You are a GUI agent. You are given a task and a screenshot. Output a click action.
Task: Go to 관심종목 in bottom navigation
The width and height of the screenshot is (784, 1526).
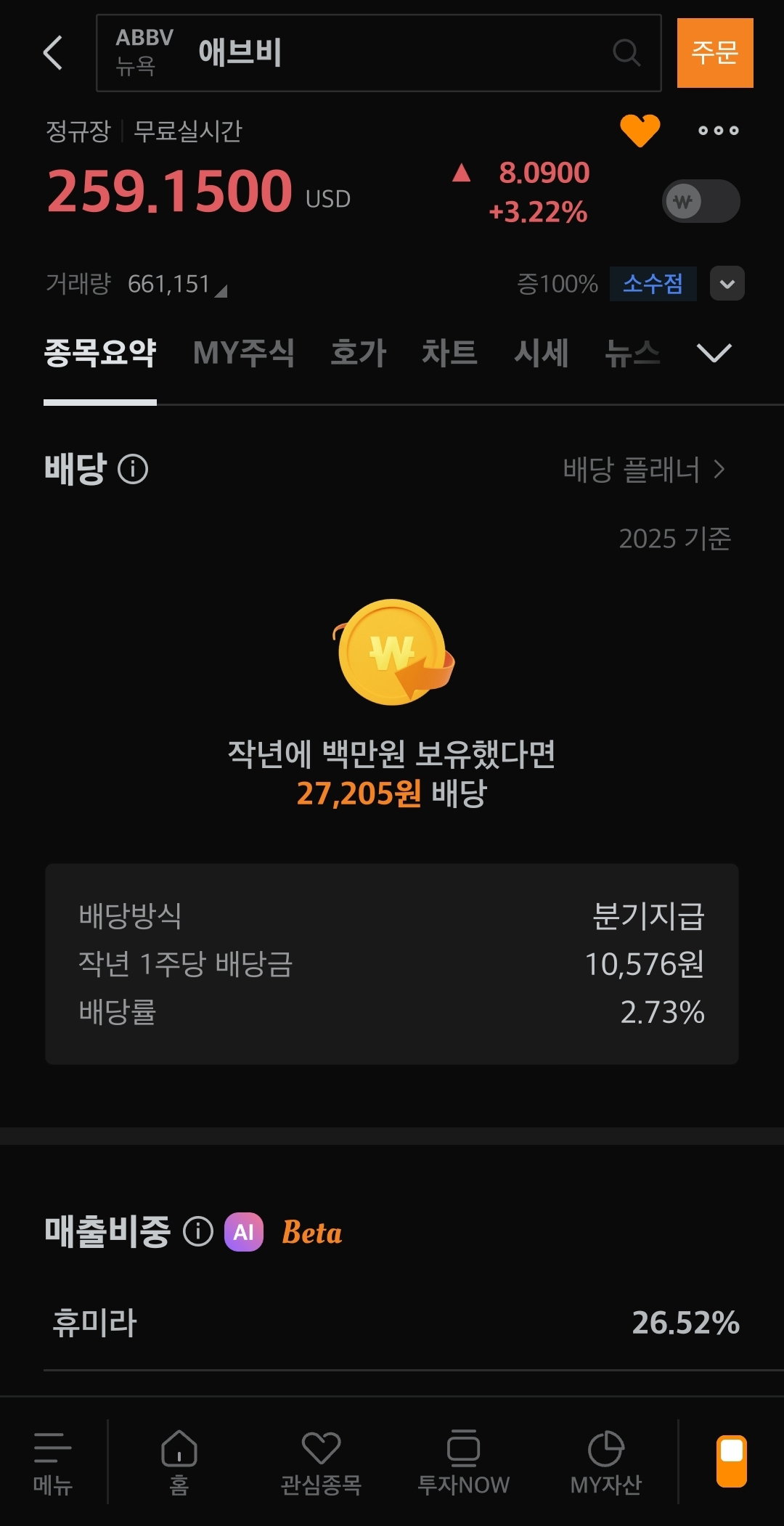[321, 1462]
